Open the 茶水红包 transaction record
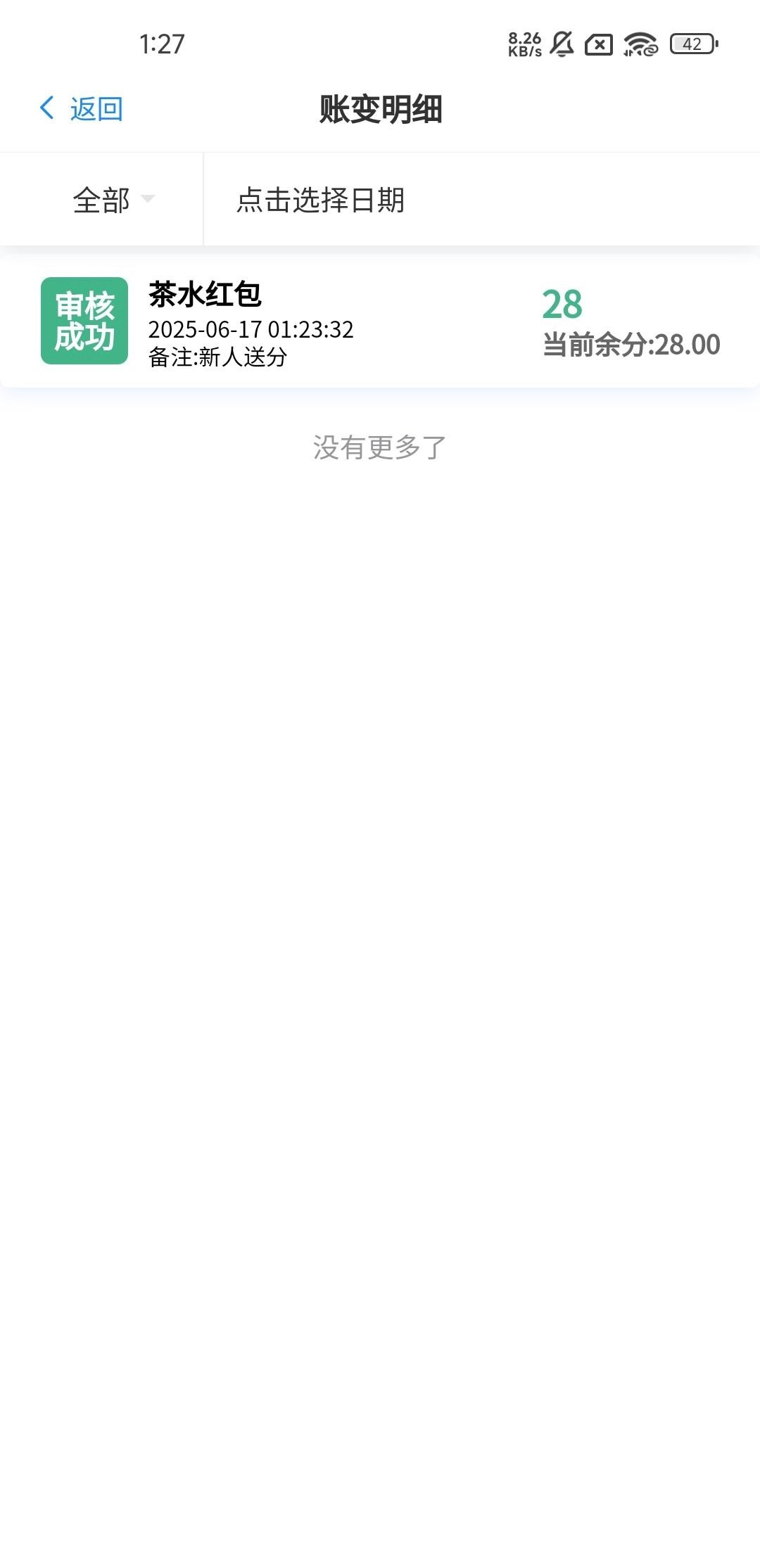Screen dimensions: 760x1568 [380, 321]
